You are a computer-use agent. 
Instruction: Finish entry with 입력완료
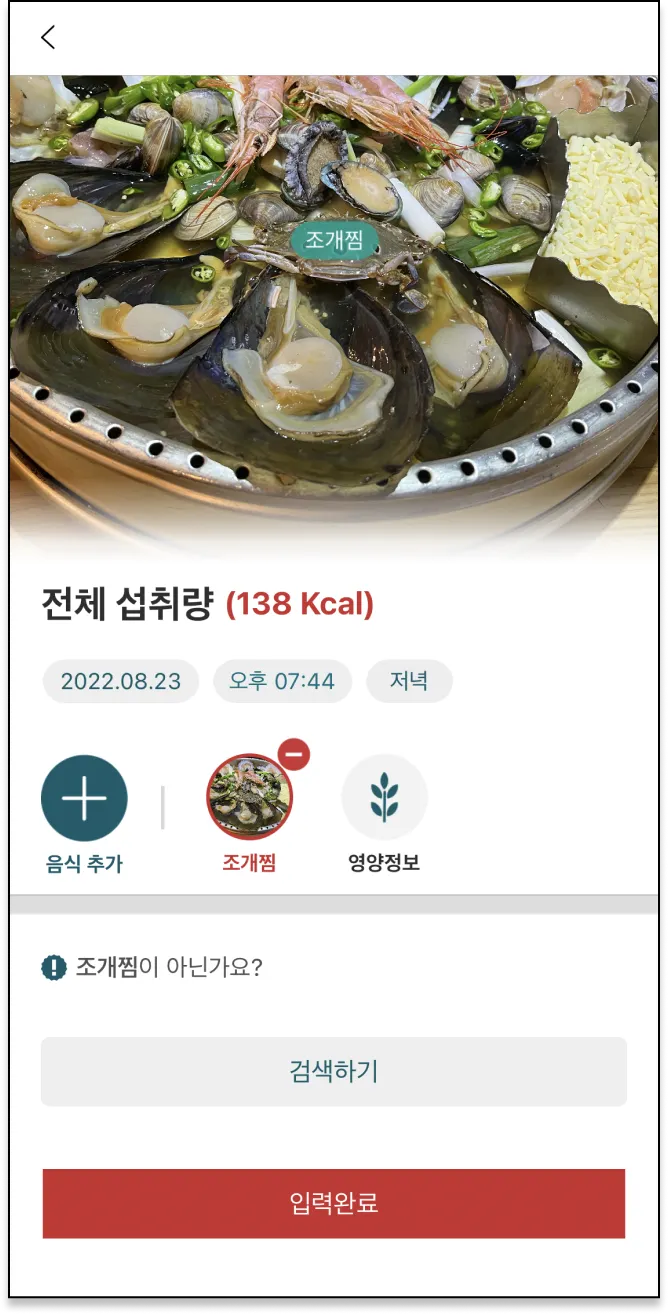334,1203
